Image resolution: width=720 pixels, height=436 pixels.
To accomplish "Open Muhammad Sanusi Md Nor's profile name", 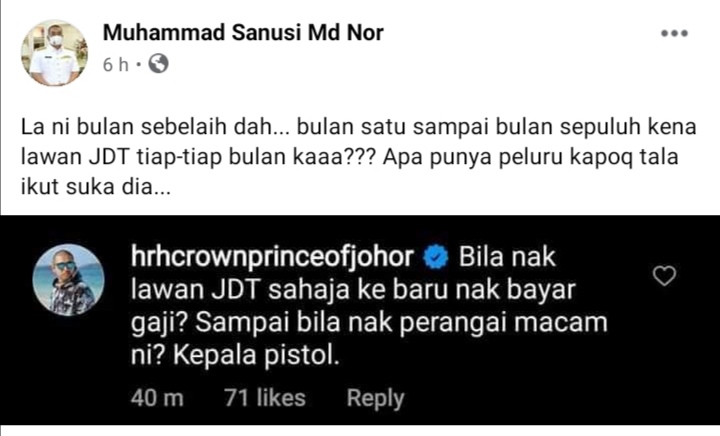I will pyautogui.click(x=243, y=33).
